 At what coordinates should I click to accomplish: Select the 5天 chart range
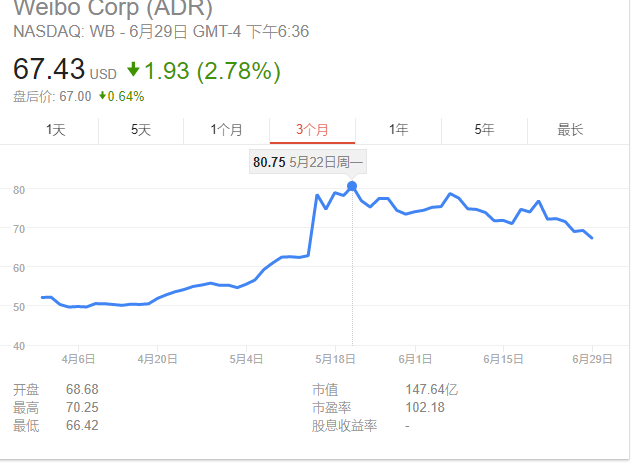[x=141, y=130]
